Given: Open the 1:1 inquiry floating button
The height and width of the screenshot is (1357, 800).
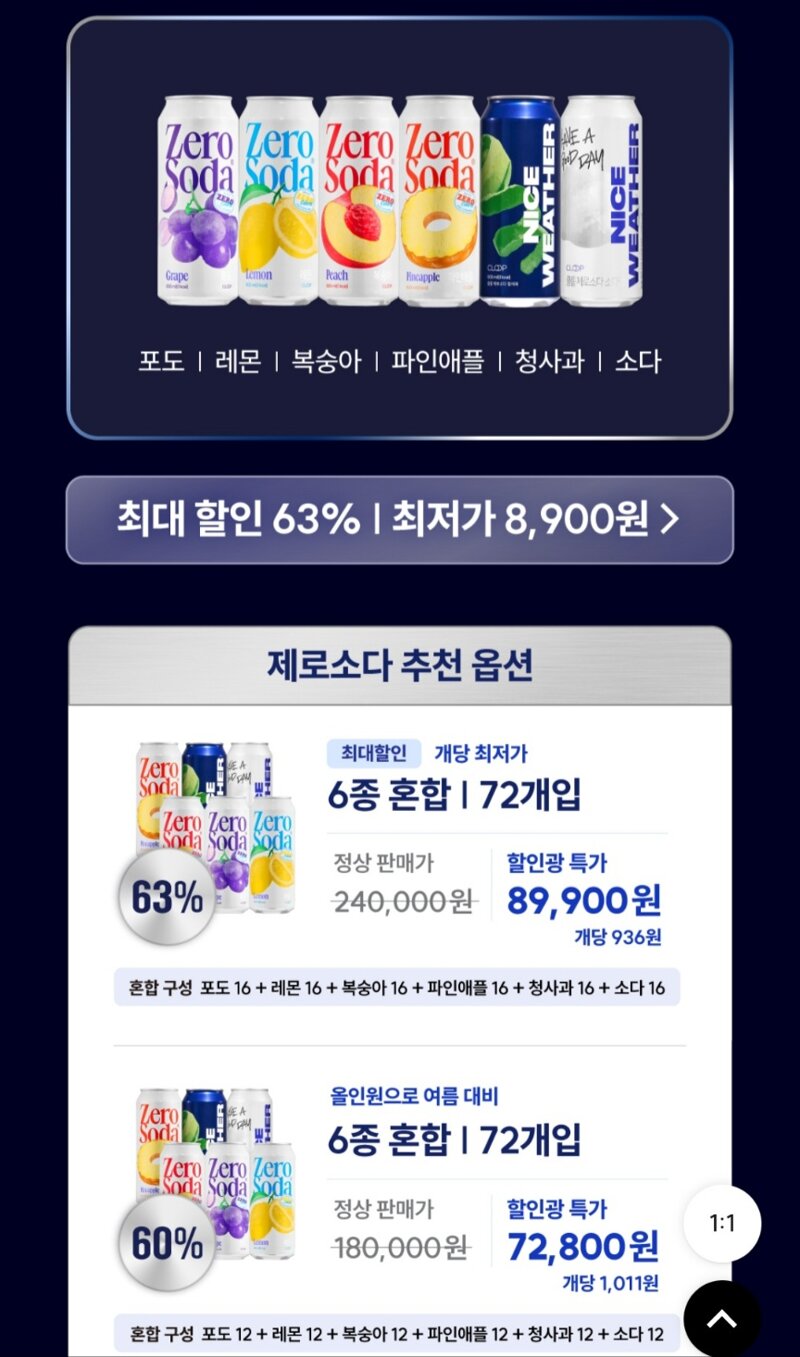Looking at the screenshot, I should pos(722,1223).
